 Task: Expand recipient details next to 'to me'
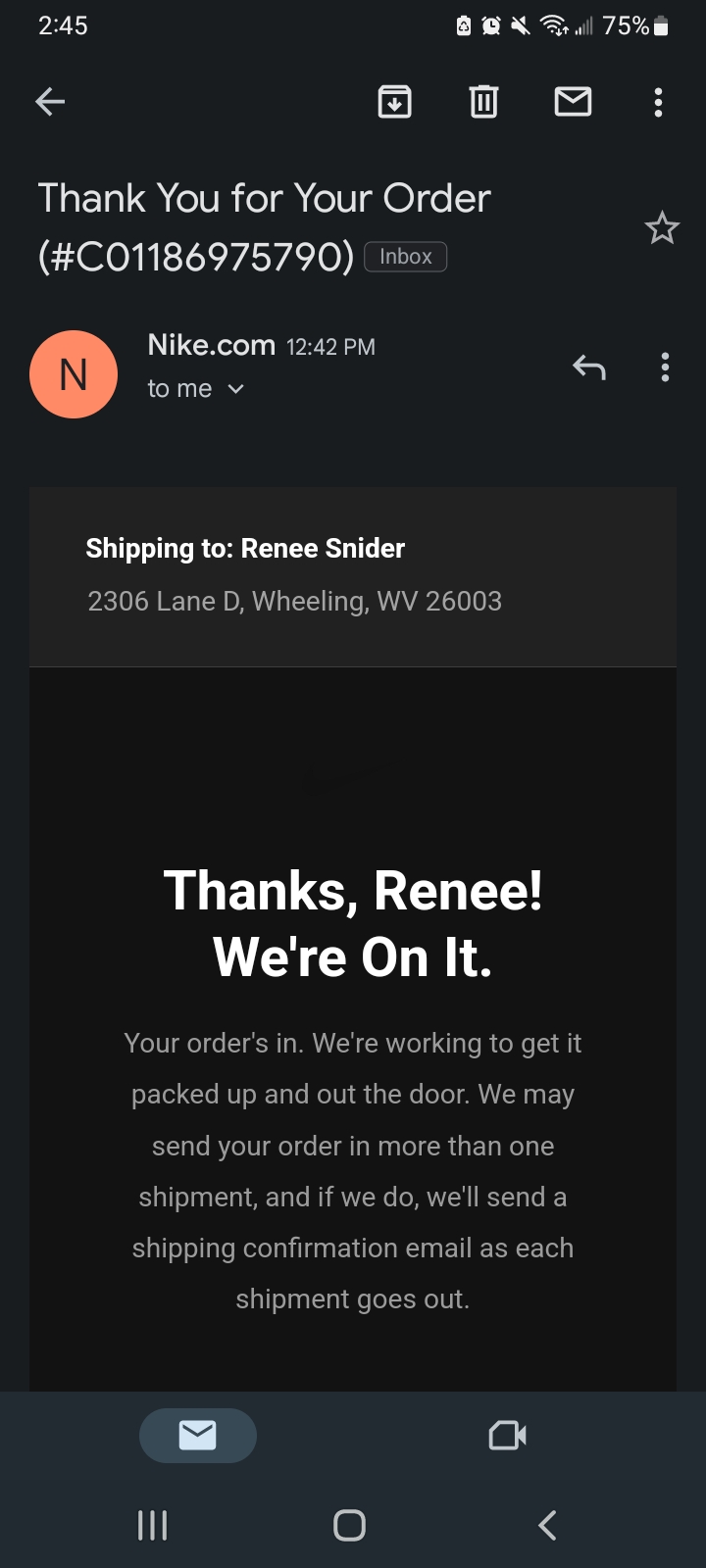click(235, 389)
